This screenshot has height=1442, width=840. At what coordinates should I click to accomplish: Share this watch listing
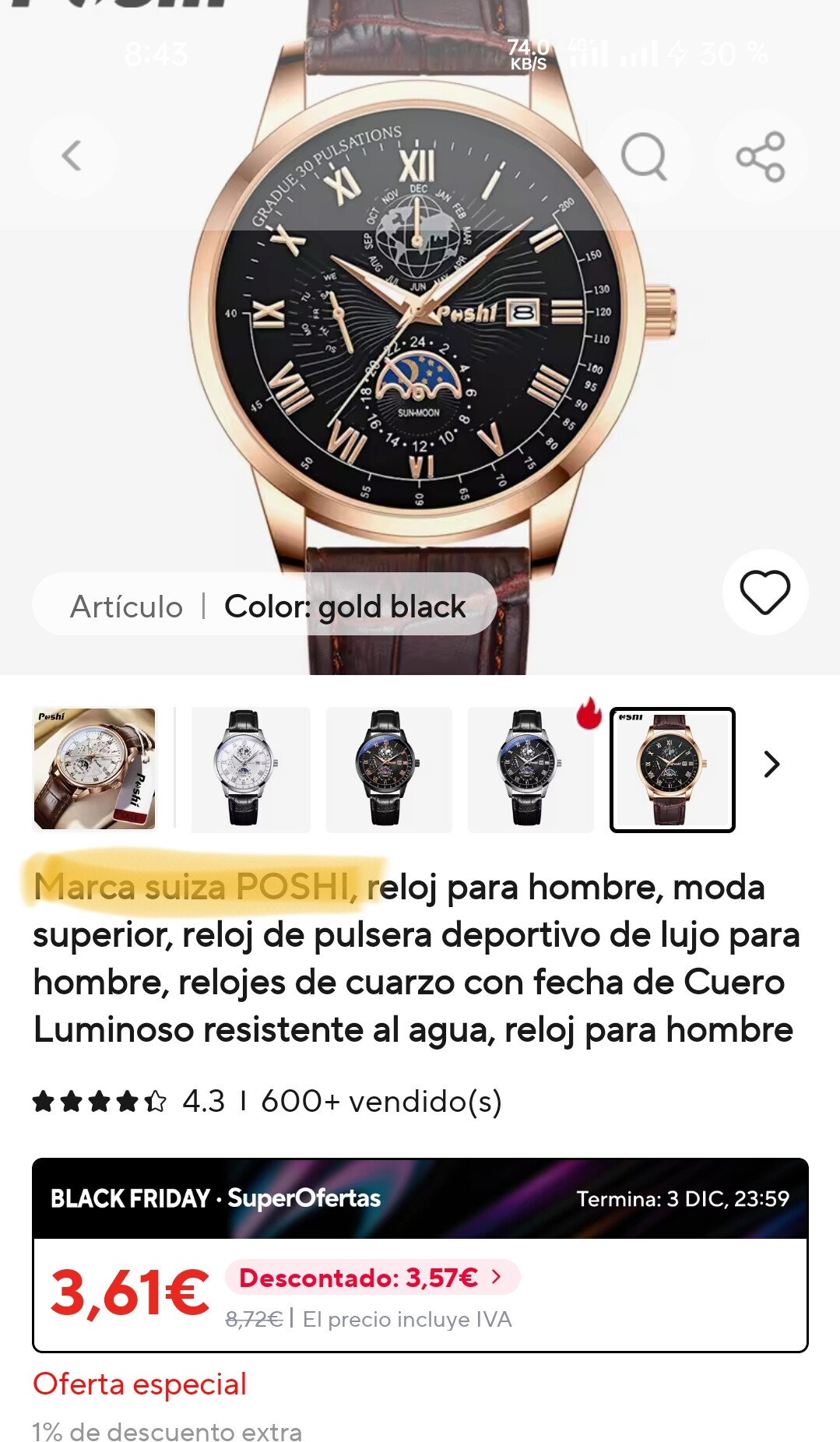tap(761, 156)
